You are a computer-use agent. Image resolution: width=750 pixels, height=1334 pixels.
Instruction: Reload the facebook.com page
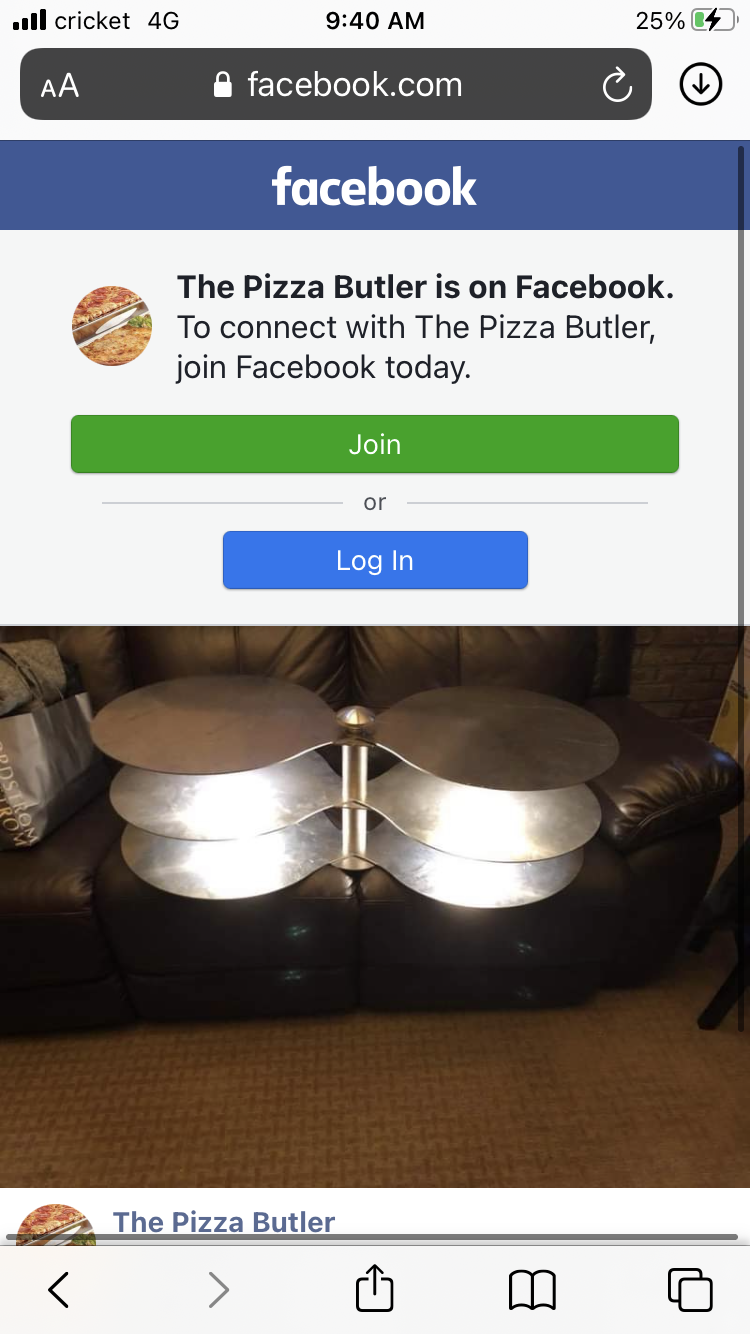pos(617,86)
